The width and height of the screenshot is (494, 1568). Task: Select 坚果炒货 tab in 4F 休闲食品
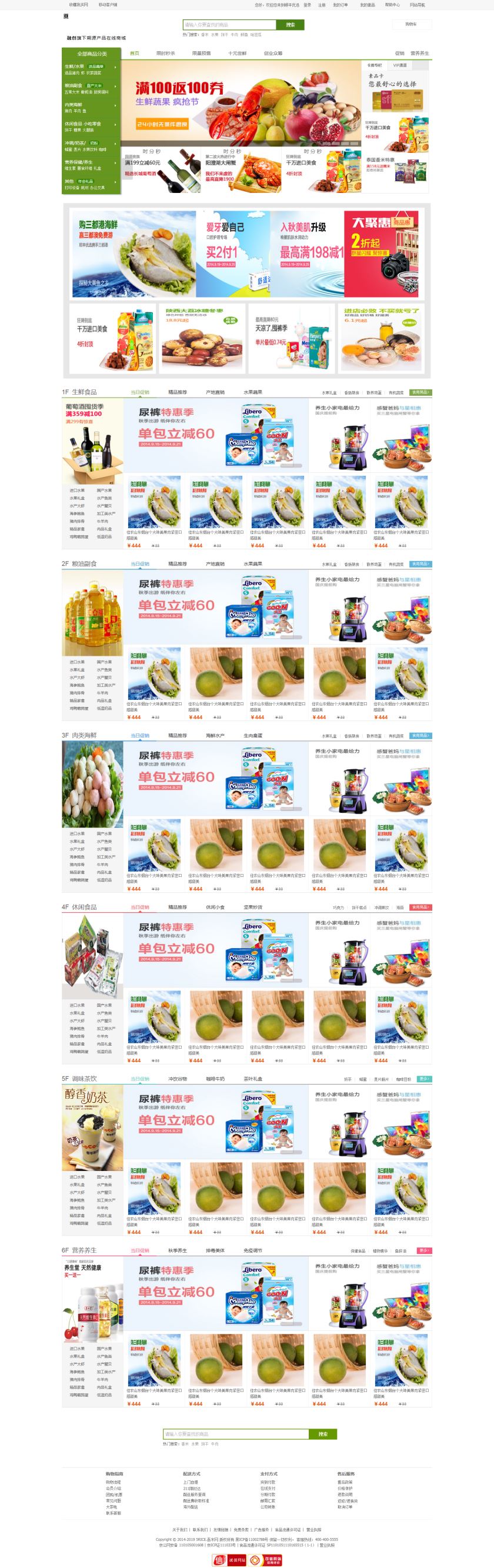252,907
